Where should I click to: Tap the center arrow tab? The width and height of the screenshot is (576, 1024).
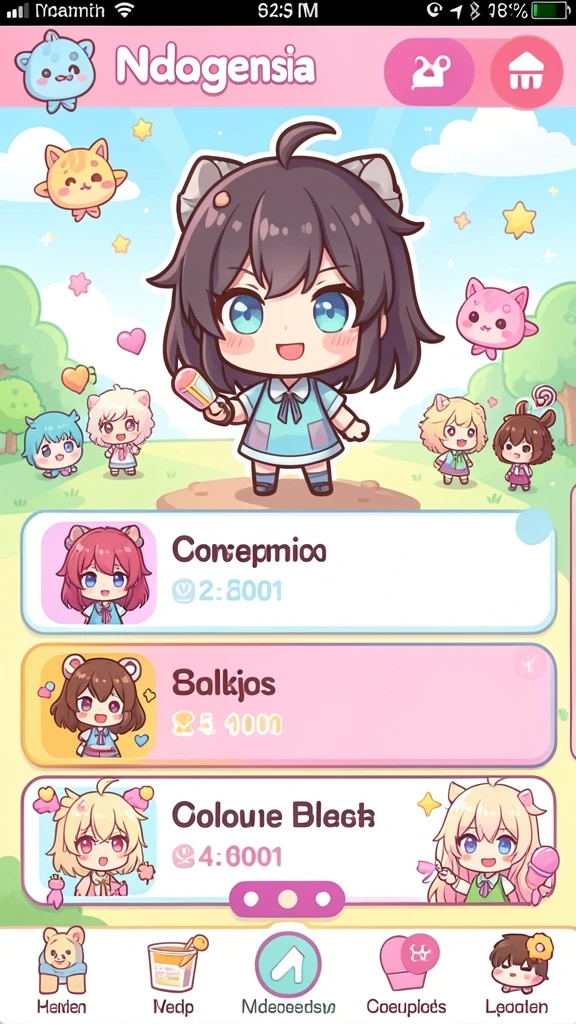[288, 965]
